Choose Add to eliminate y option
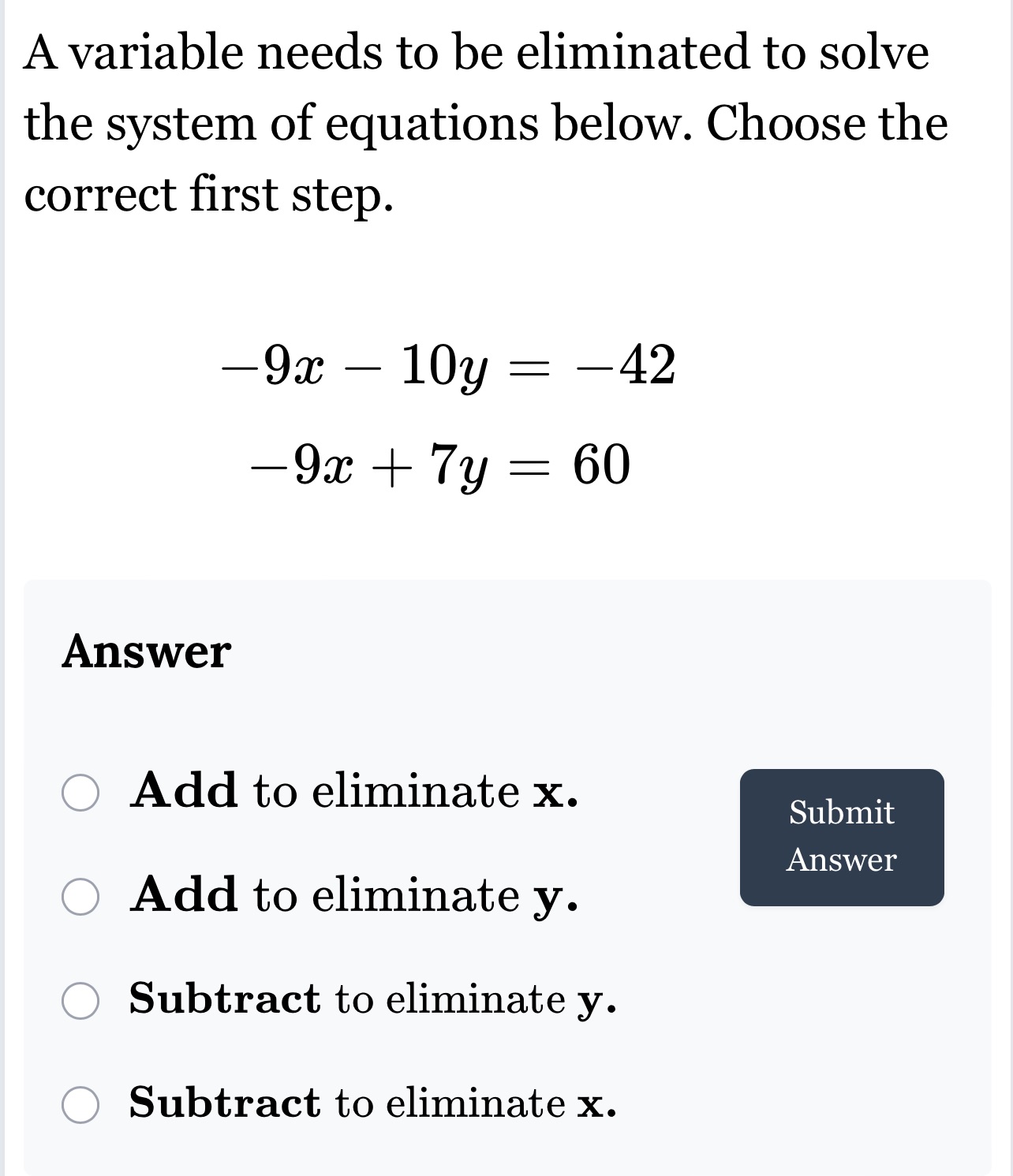 click(82, 895)
